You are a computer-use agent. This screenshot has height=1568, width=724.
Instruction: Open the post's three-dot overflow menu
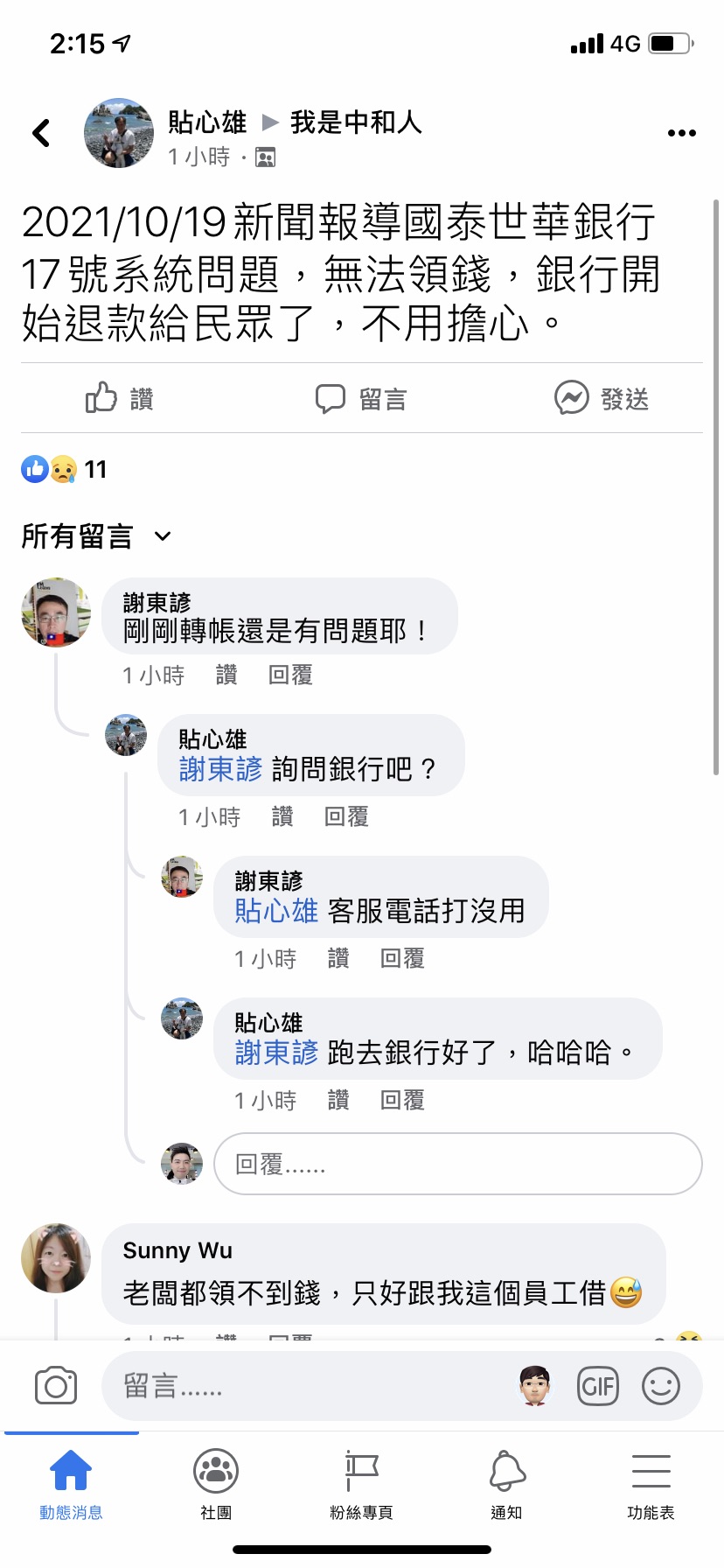[681, 133]
